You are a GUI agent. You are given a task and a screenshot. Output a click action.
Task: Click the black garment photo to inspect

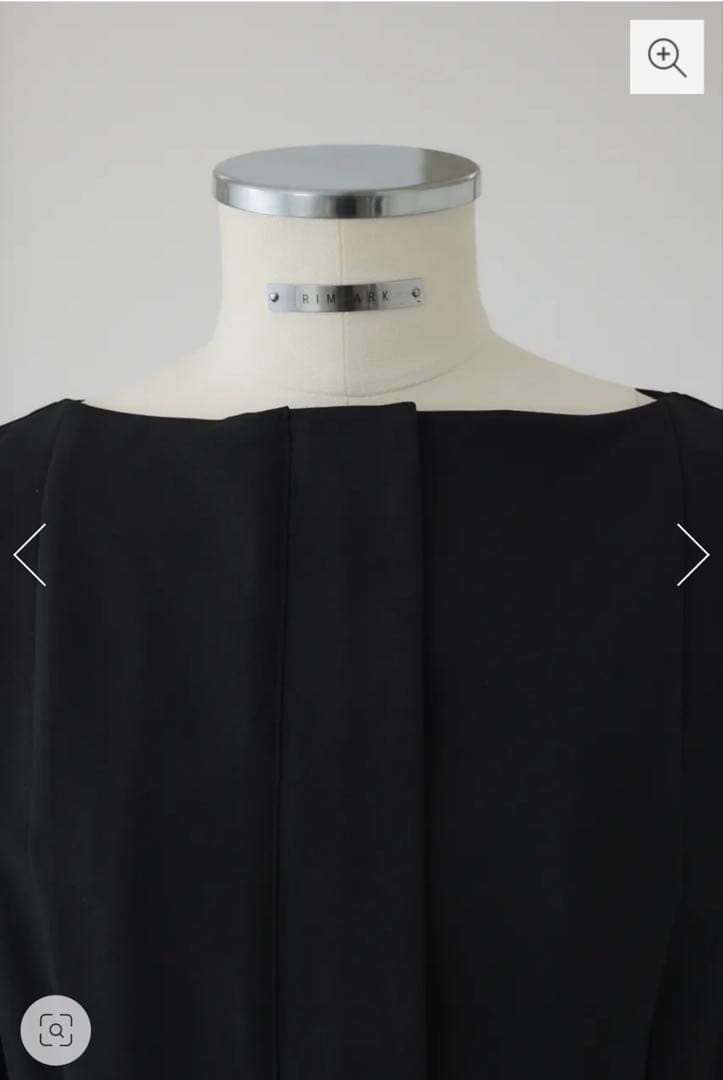tap(360, 750)
